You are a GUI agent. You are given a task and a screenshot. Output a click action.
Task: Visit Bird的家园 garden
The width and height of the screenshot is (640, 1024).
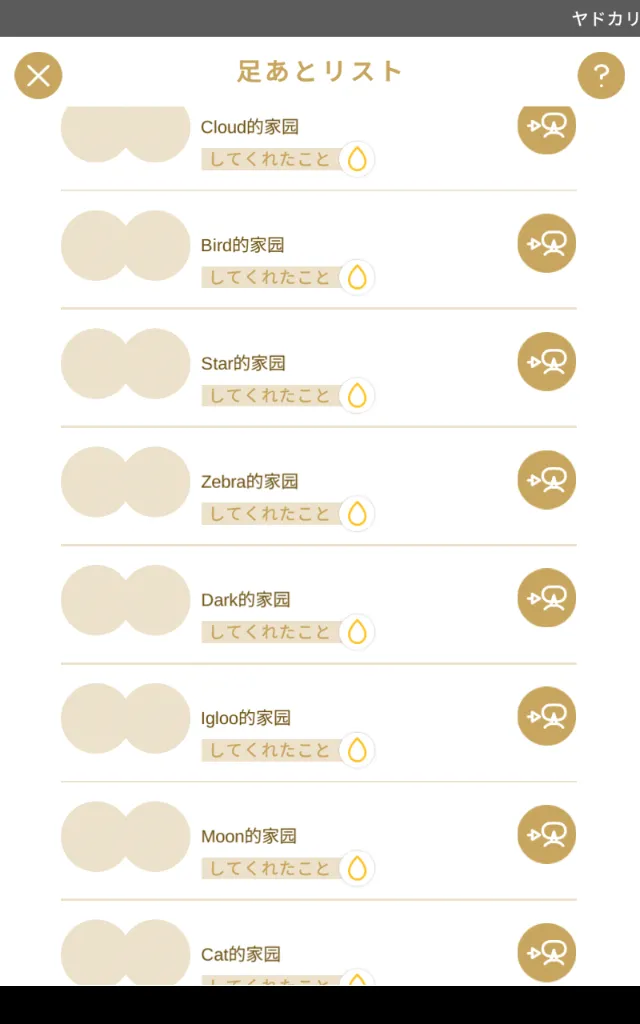point(547,244)
